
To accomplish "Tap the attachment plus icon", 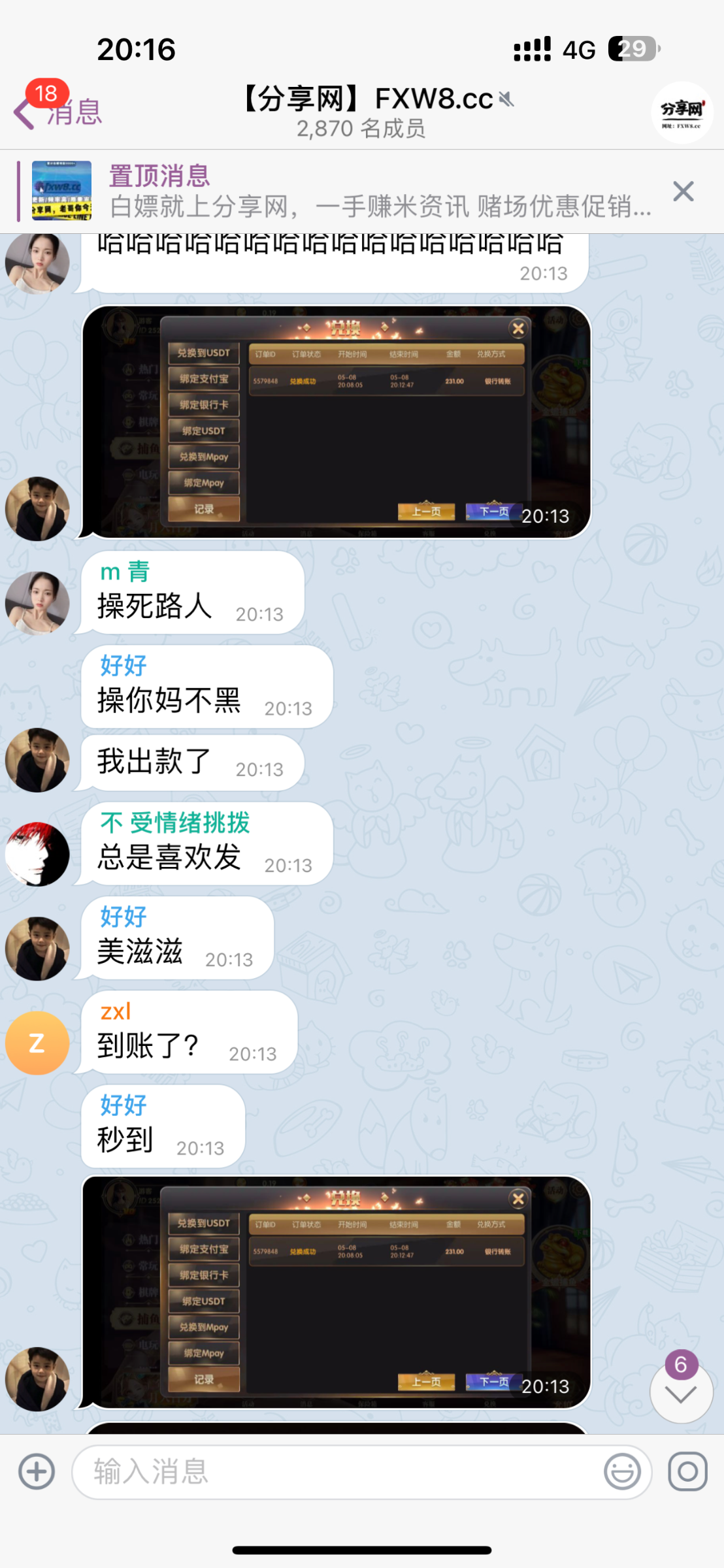I will pos(37,1472).
